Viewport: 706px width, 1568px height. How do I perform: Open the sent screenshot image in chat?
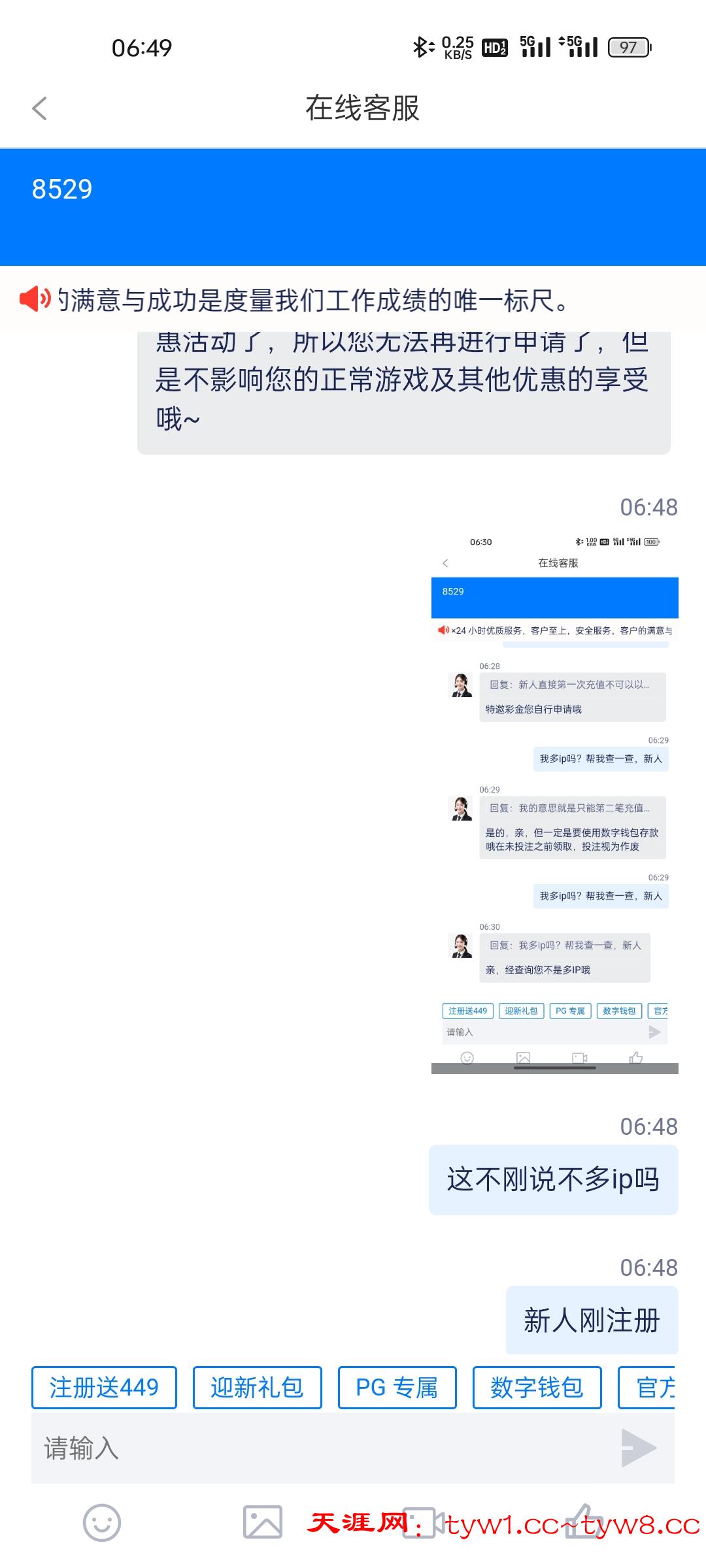tap(554, 802)
